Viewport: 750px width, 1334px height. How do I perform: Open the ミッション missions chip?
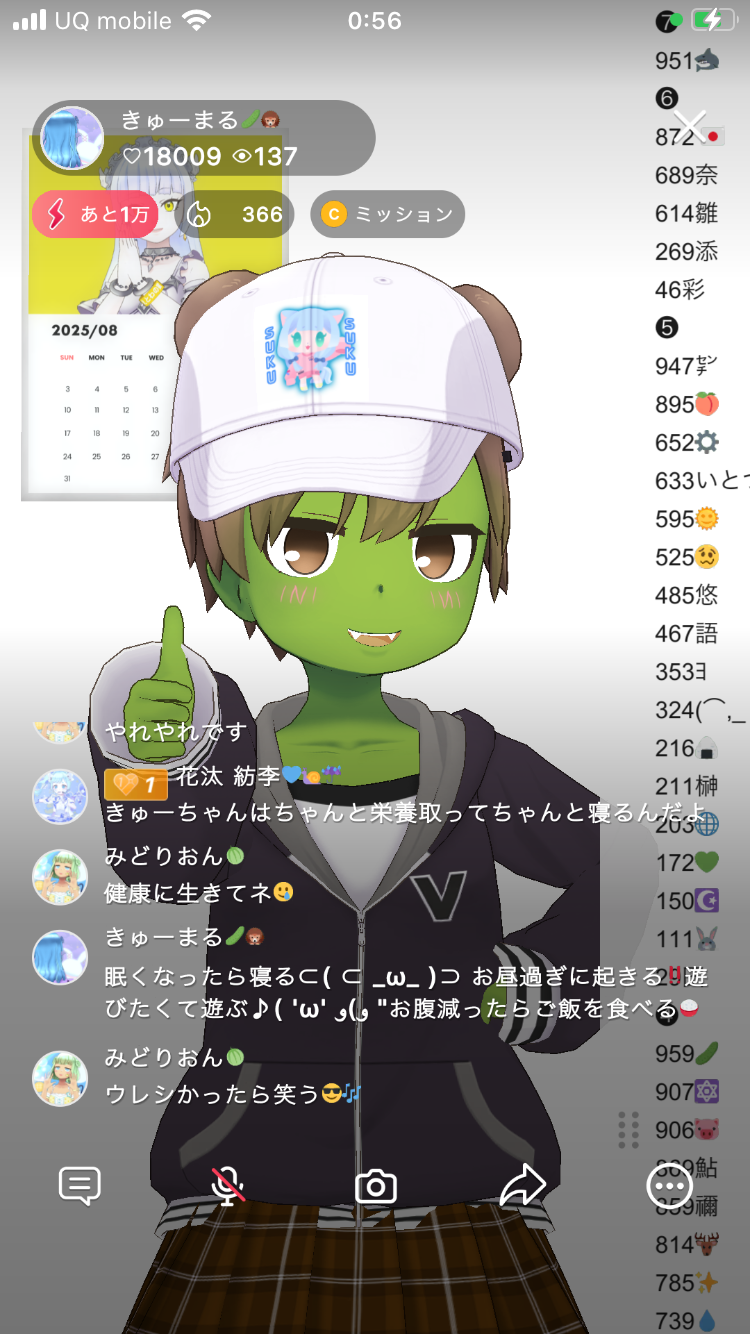(388, 214)
